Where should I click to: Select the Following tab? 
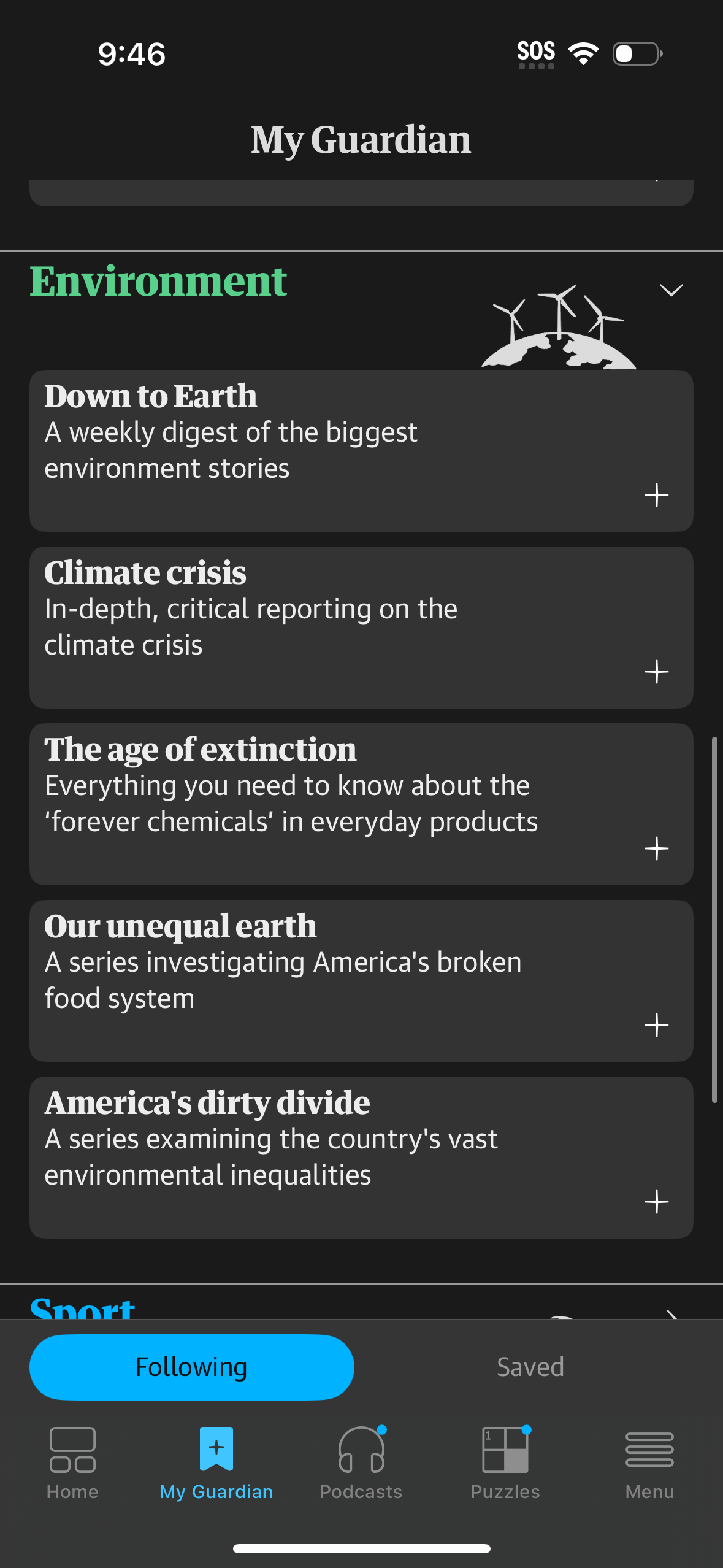coord(192,1367)
